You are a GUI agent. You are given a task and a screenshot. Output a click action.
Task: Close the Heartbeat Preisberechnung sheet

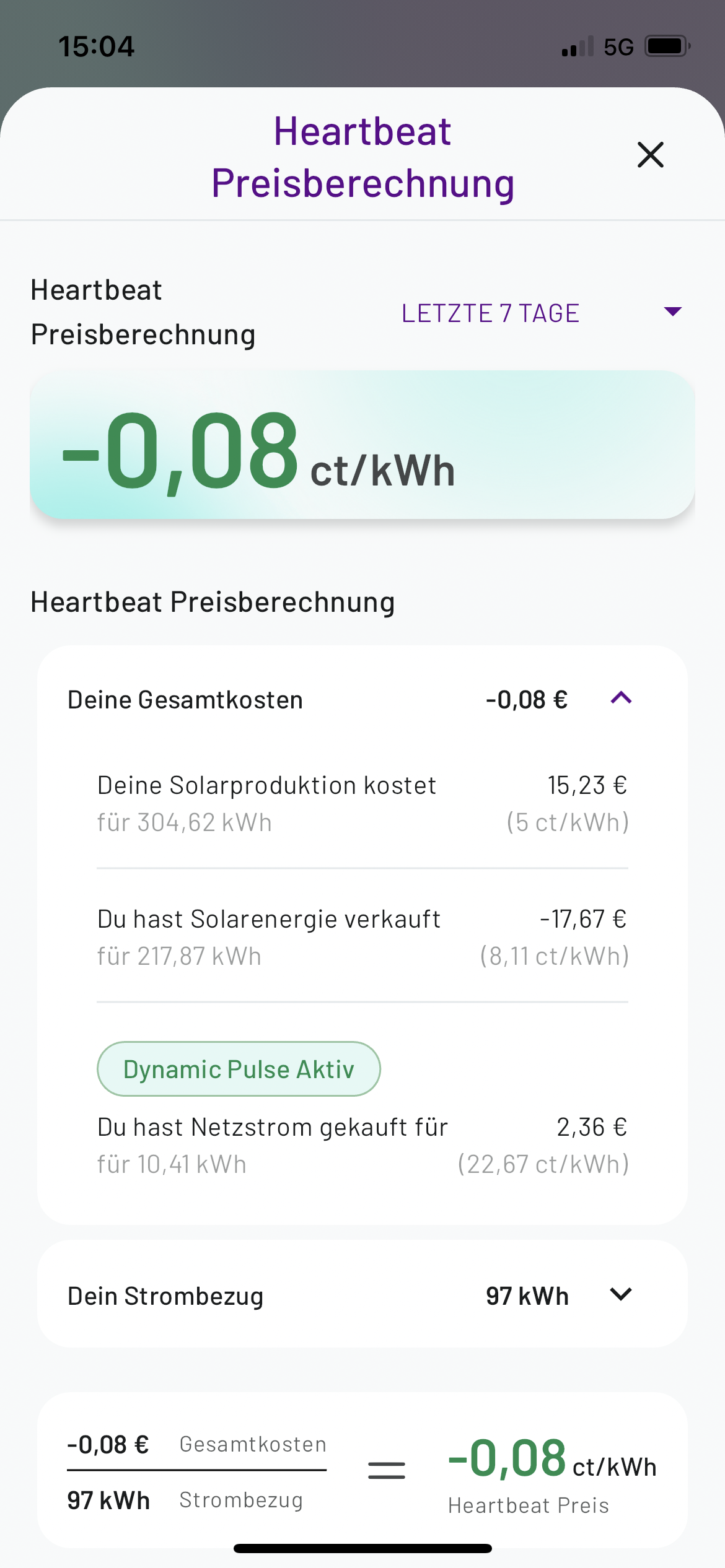(650, 155)
